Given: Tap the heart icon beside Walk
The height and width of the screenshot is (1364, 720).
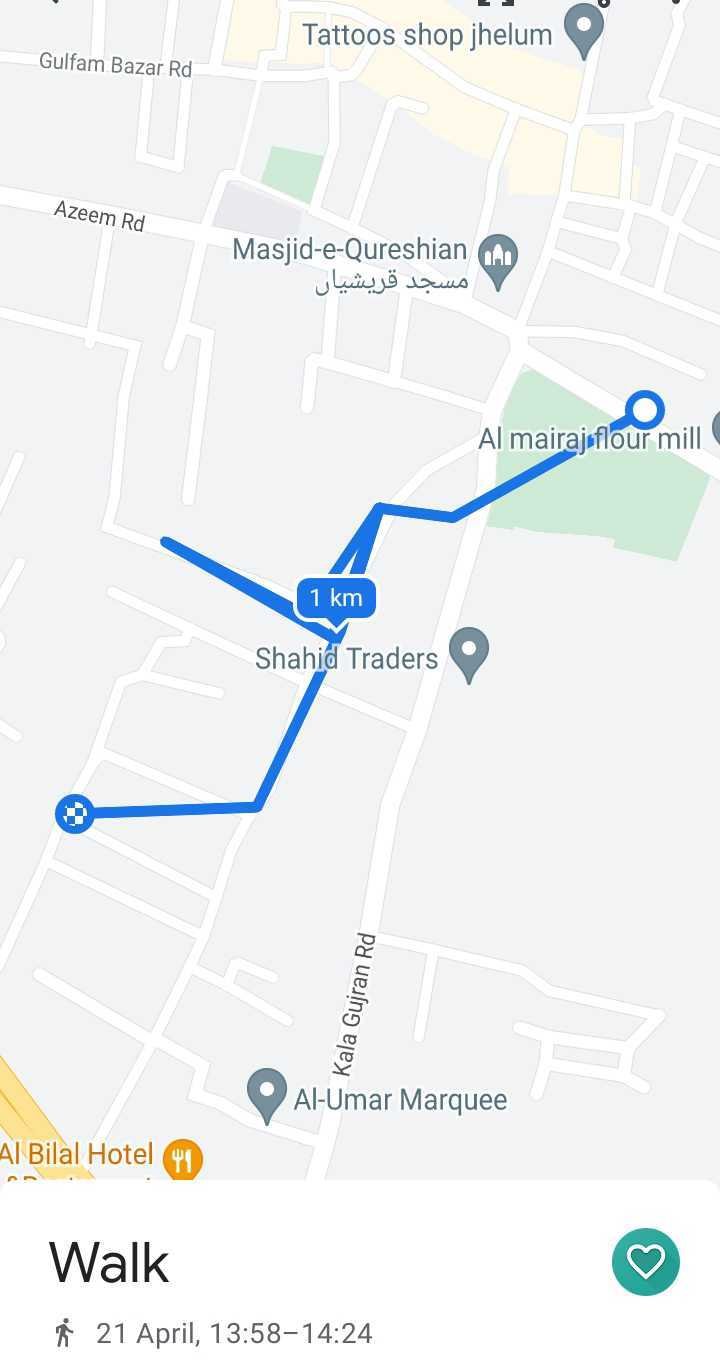Looking at the screenshot, I should coord(645,1261).
